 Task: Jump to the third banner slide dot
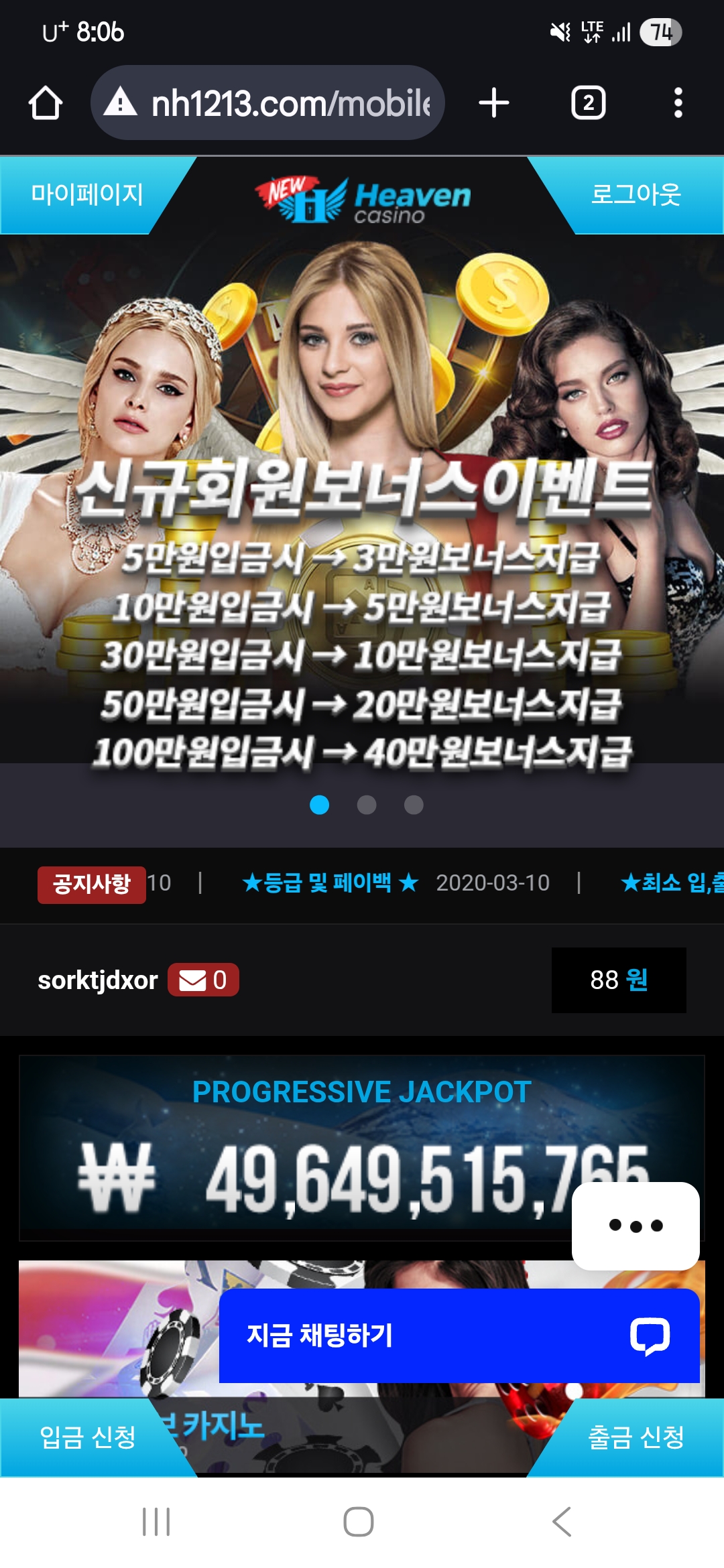click(x=414, y=805)
